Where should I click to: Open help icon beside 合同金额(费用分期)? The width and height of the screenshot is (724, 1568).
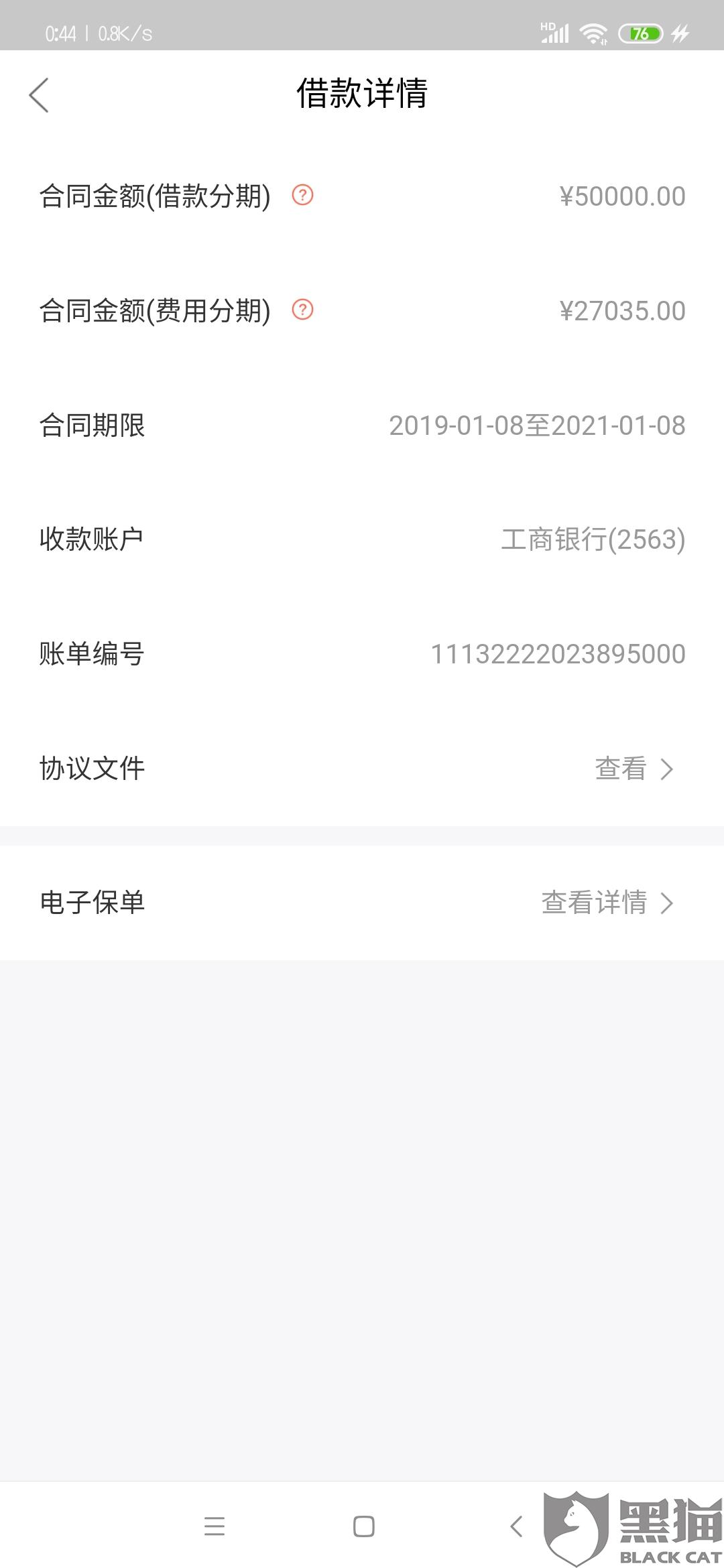point(302,310)
